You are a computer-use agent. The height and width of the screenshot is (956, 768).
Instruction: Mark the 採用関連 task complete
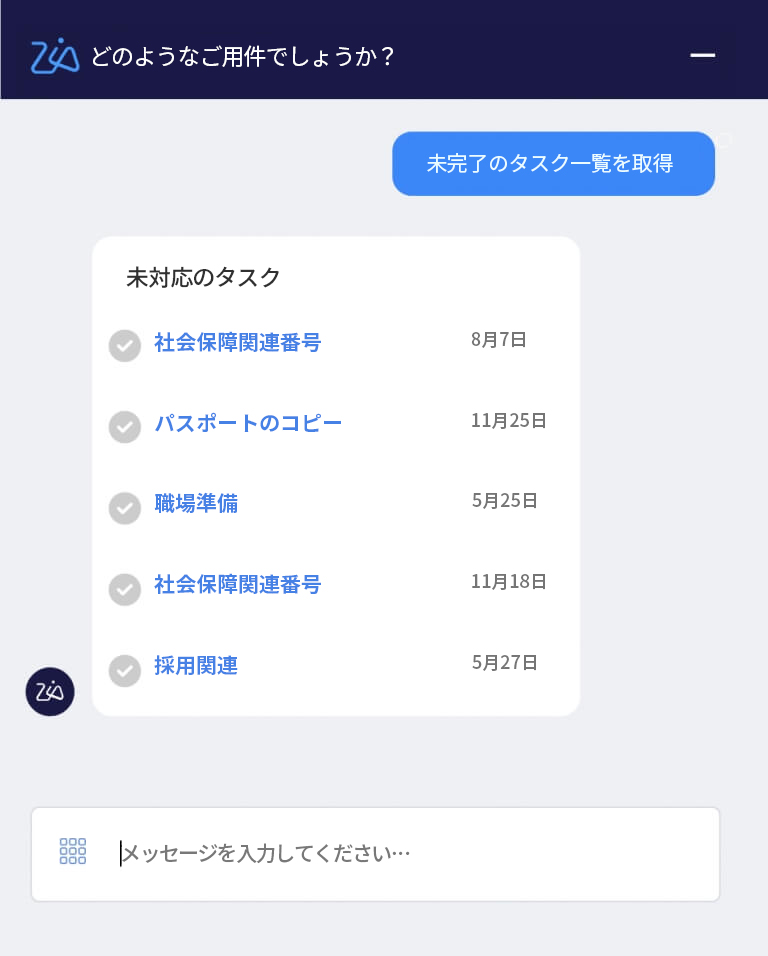124,671
